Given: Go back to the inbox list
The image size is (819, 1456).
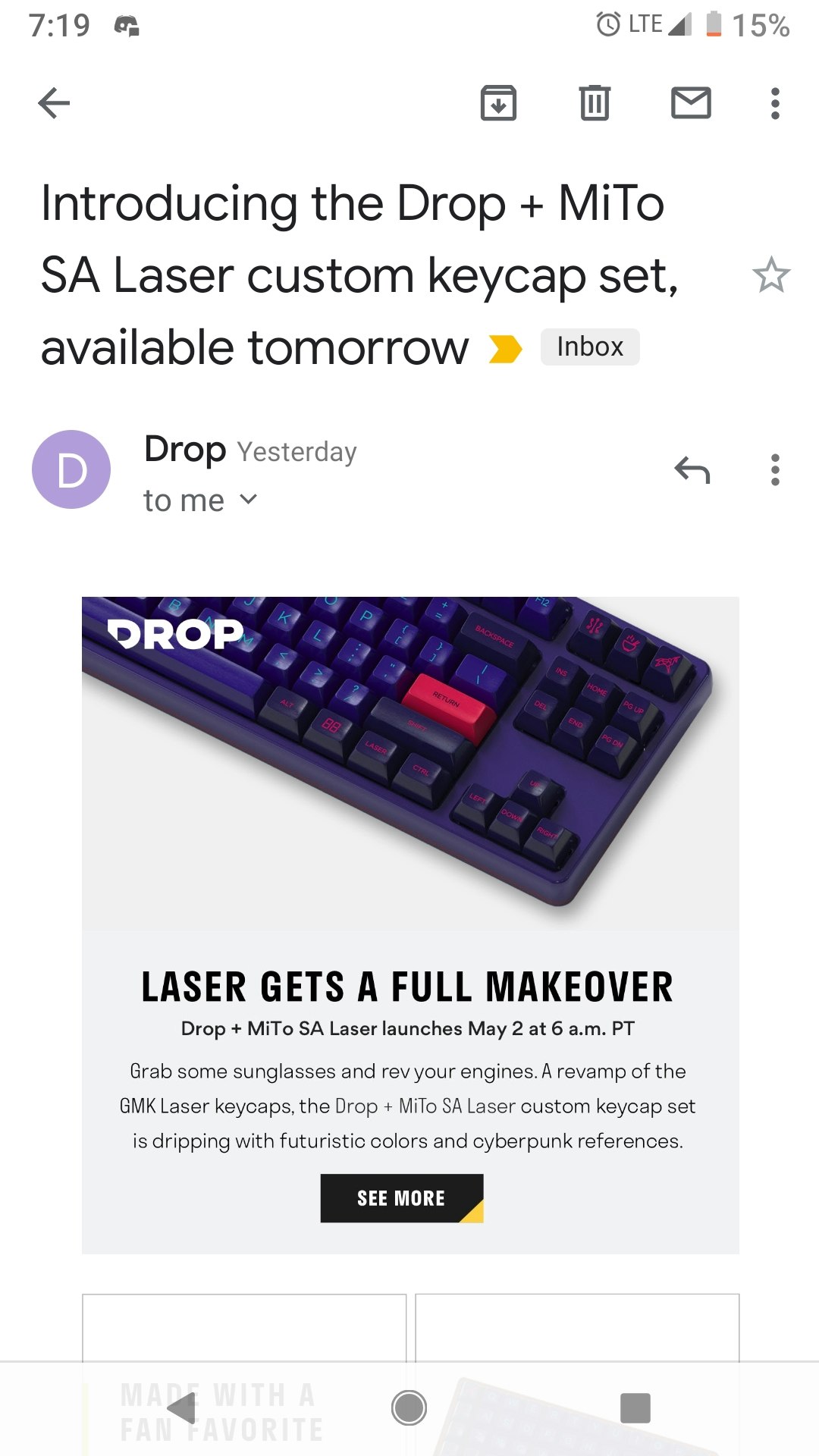Looking at the screenshot, I should pyautogui.click(x=54, y=103).
